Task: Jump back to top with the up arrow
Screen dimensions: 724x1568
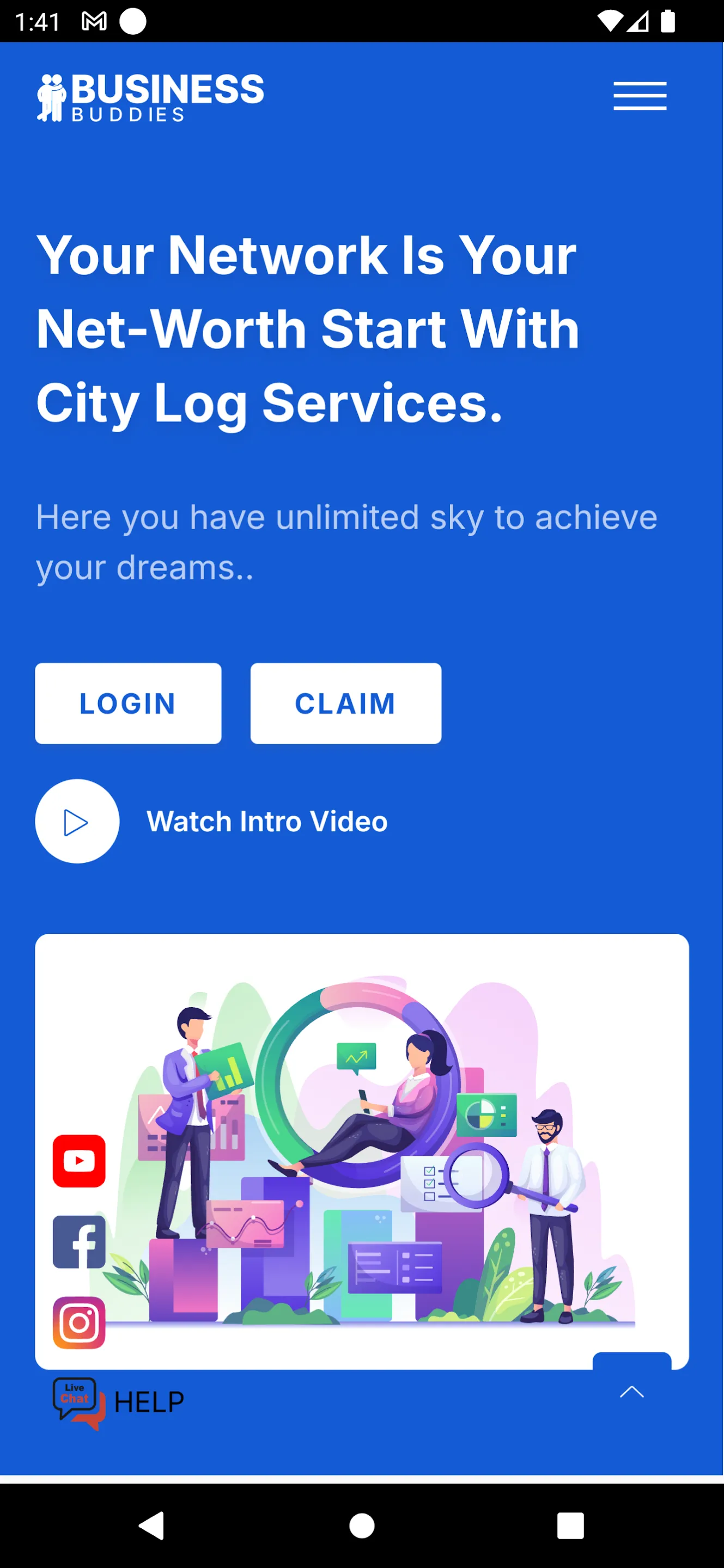Action: [x=631, y=1391]
